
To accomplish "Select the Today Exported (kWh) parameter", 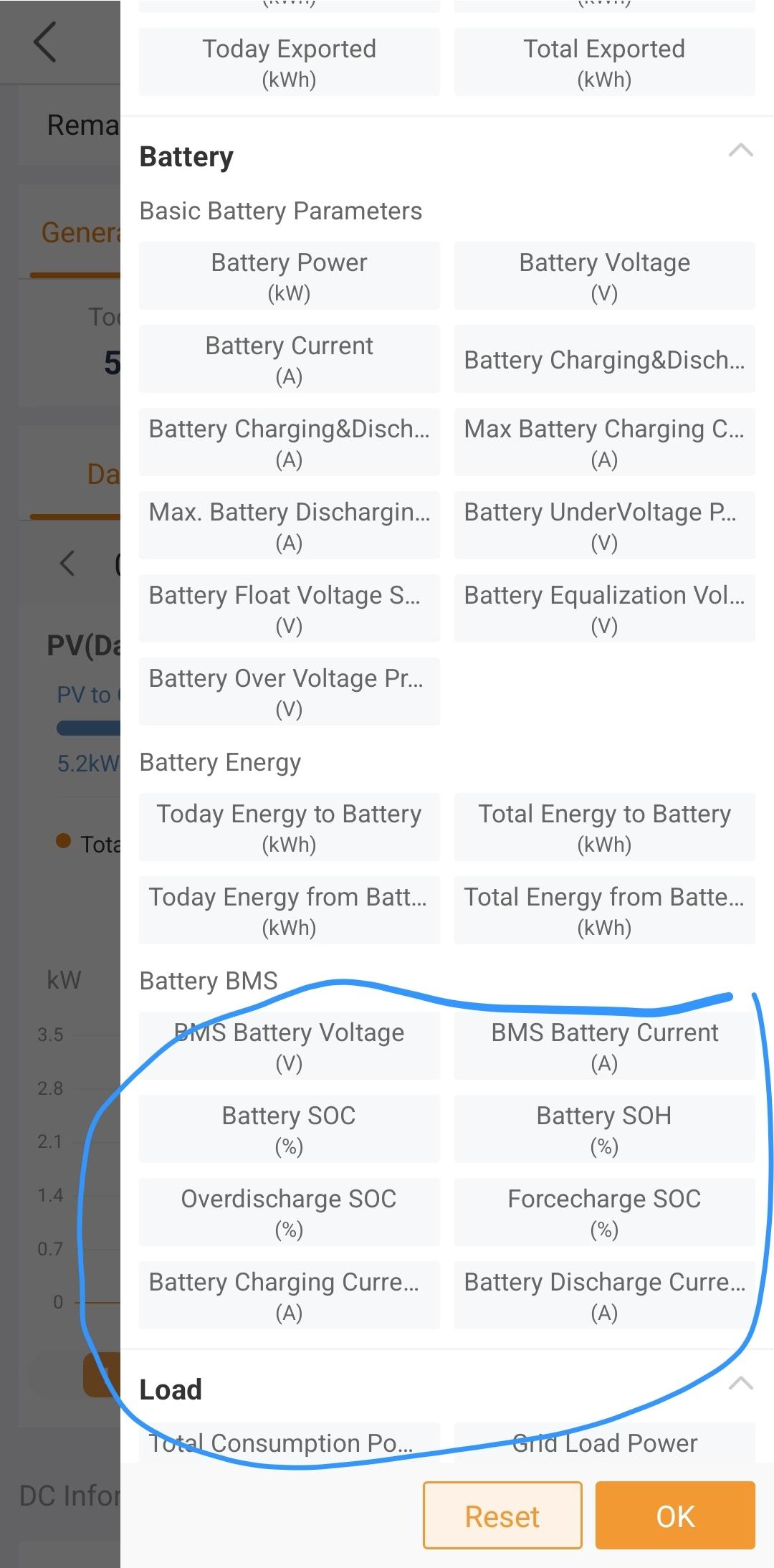I will click(x=288, y=62).
